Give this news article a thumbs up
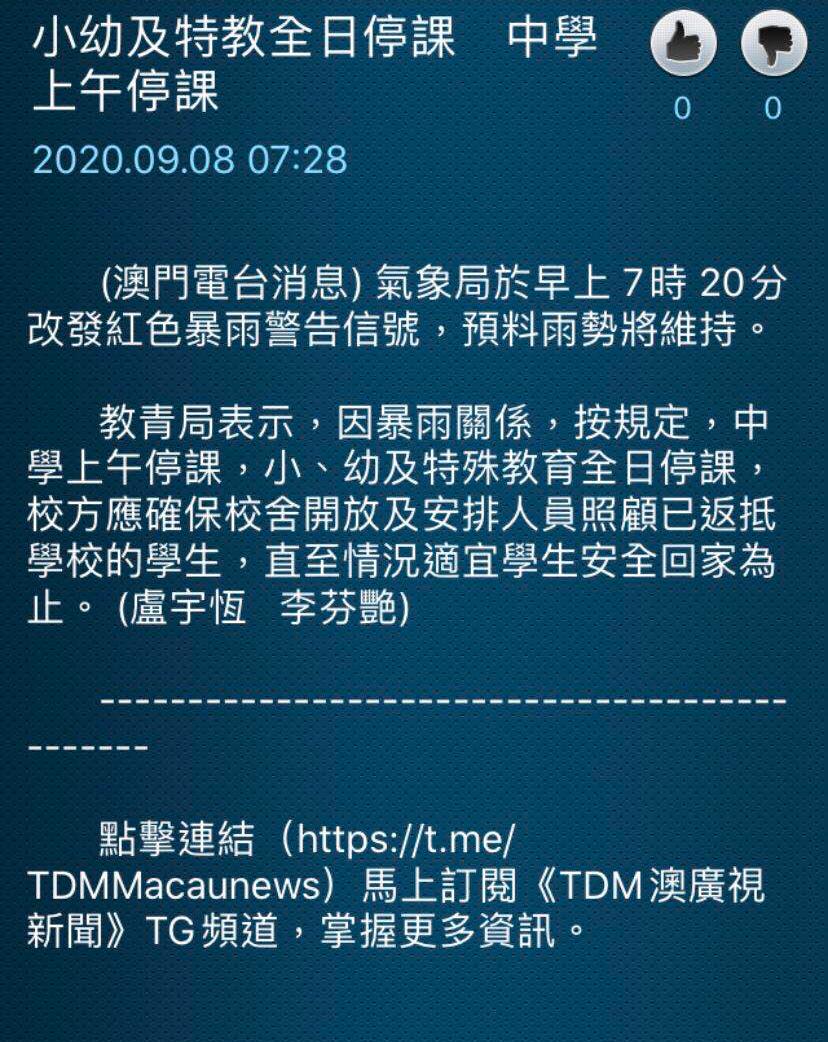 coord(683,47)
